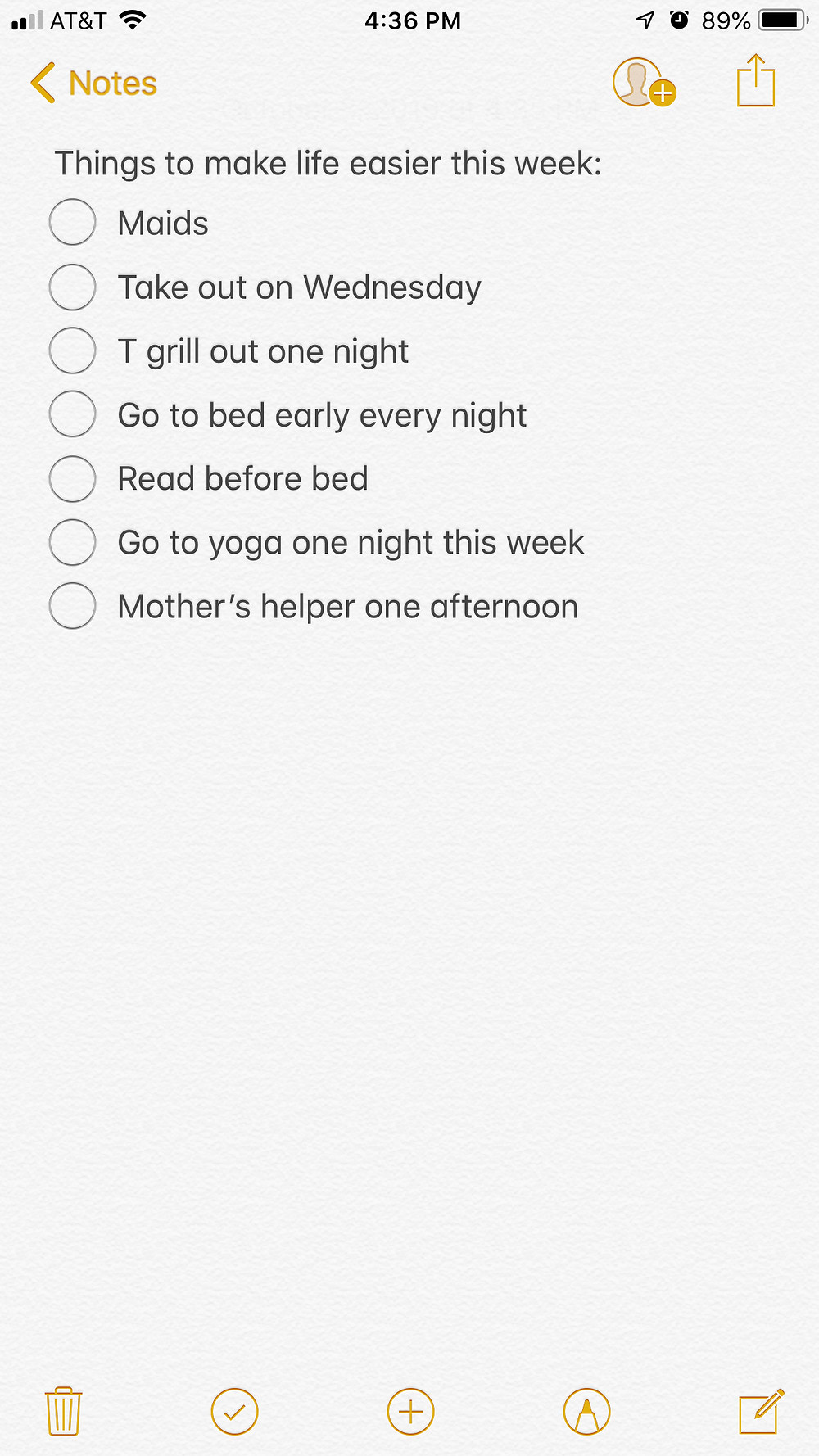Check off the Maids item
819x1456 pixels.
(x=73, y=222)
